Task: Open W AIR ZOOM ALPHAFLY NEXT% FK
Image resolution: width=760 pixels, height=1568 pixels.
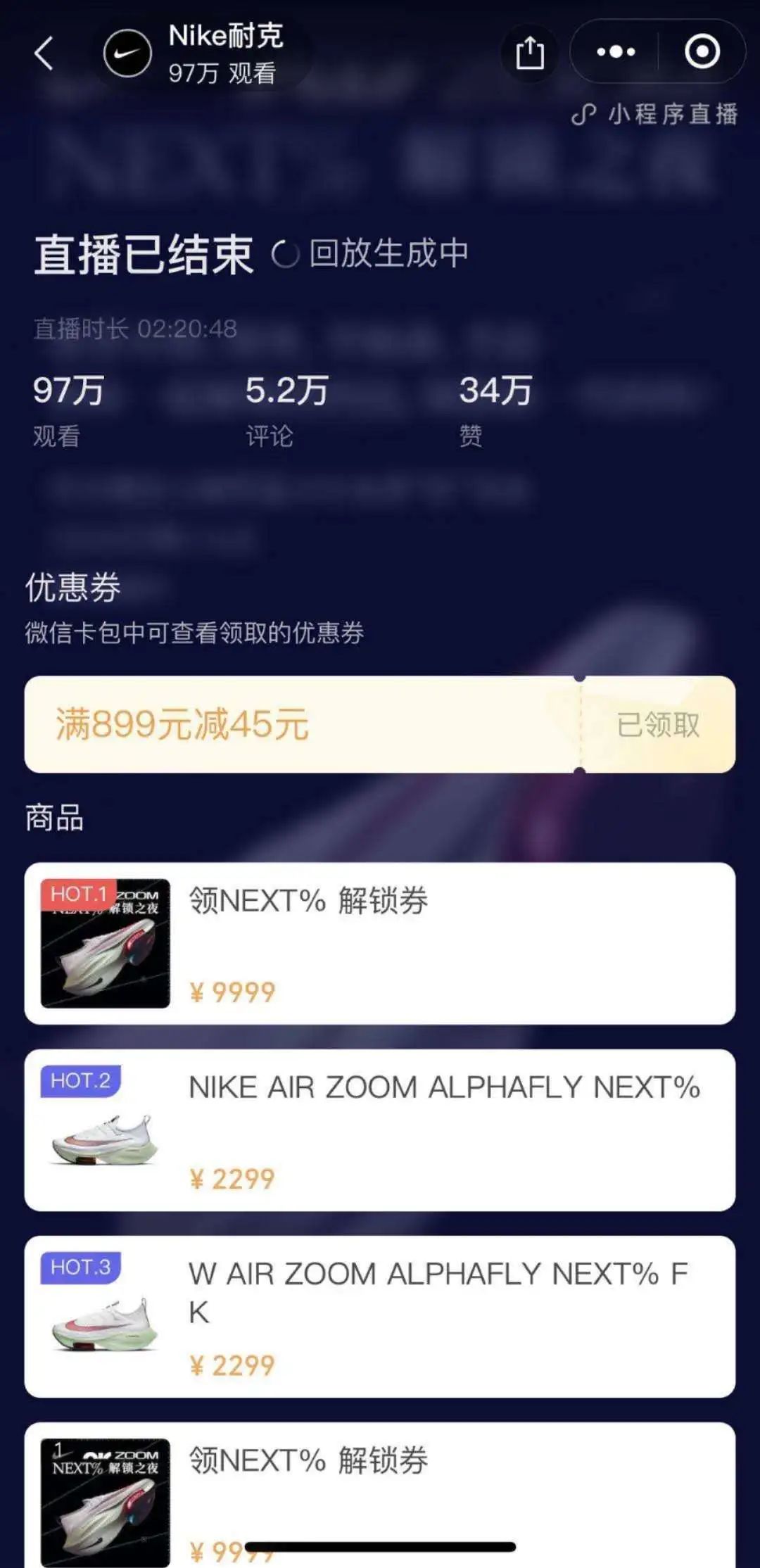Action: (x=379, y=1316)
